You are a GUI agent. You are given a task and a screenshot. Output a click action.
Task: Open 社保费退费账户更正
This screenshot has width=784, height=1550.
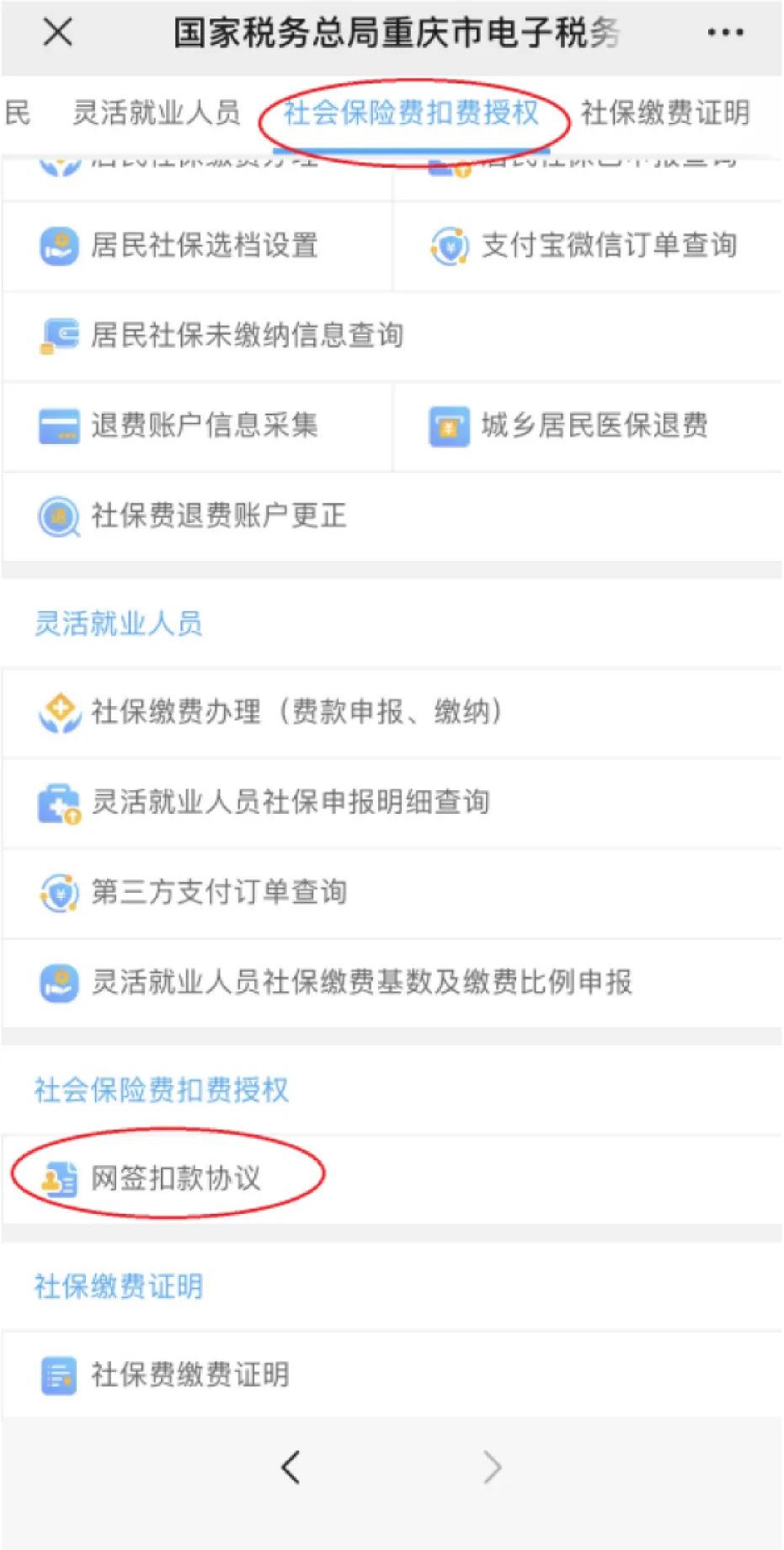218,516
